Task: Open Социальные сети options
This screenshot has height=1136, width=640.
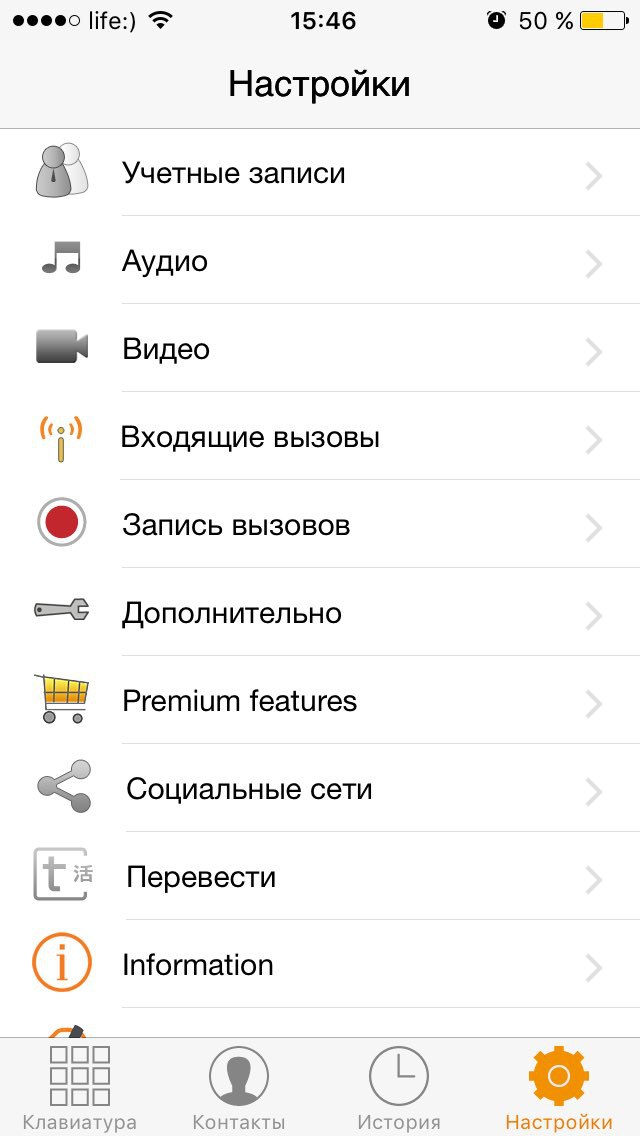Action: pyautogui.click(x=320, y=790)
